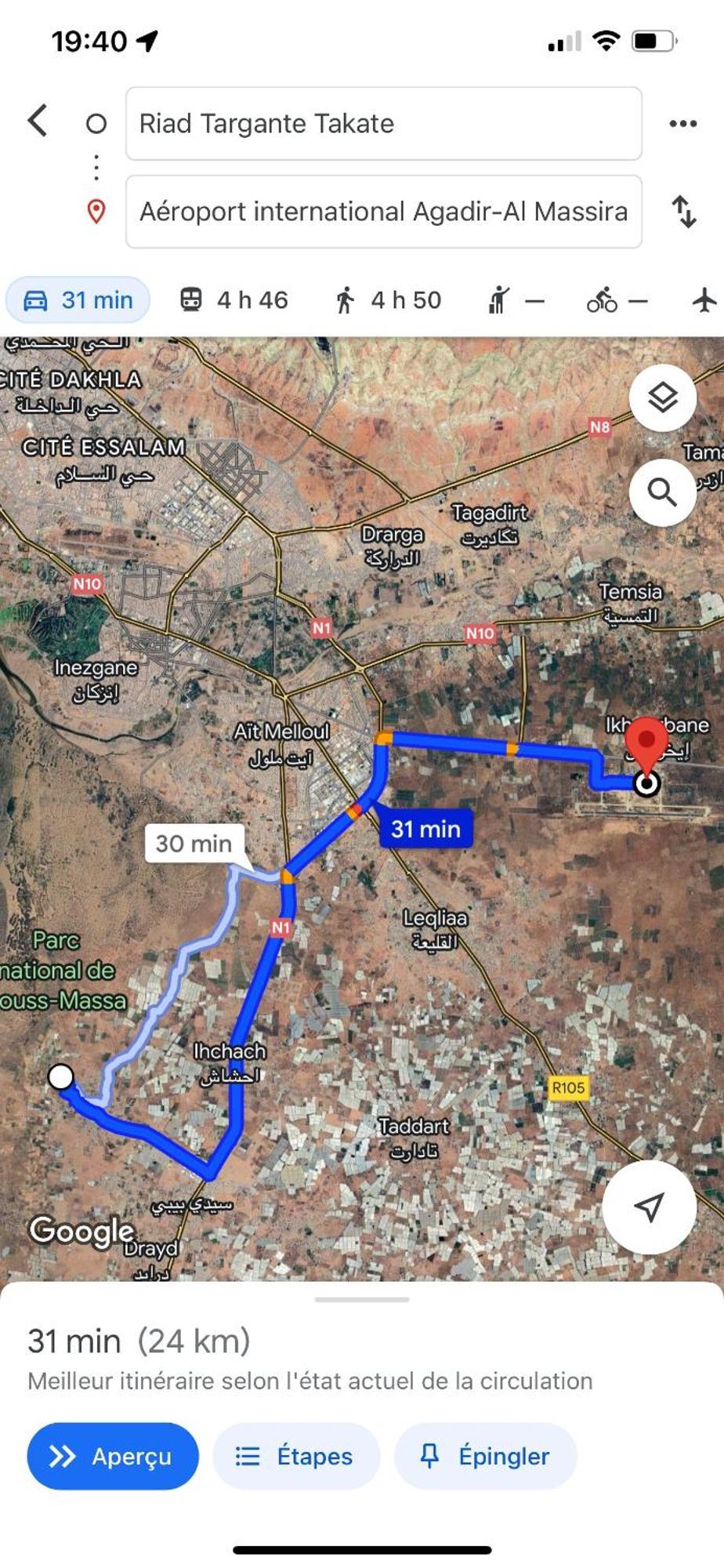Image resolution: width=724 pixels, height=1568 pixels.
Task: Switch to public transit 4 h 46
Action: [233, 300]
